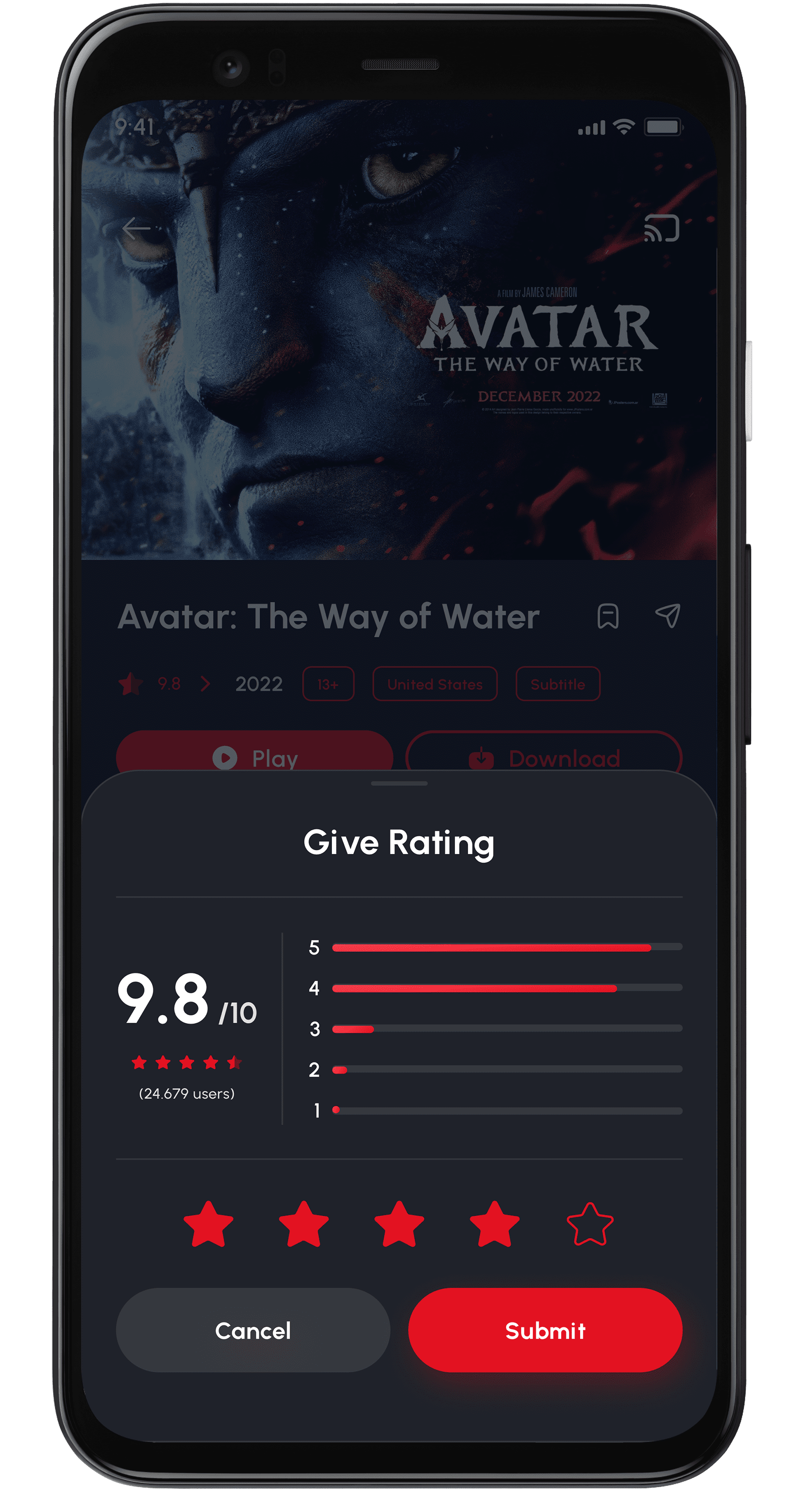Bookmark Avatar: The Way of Water

pyautogui.click(x=608, y=616)
